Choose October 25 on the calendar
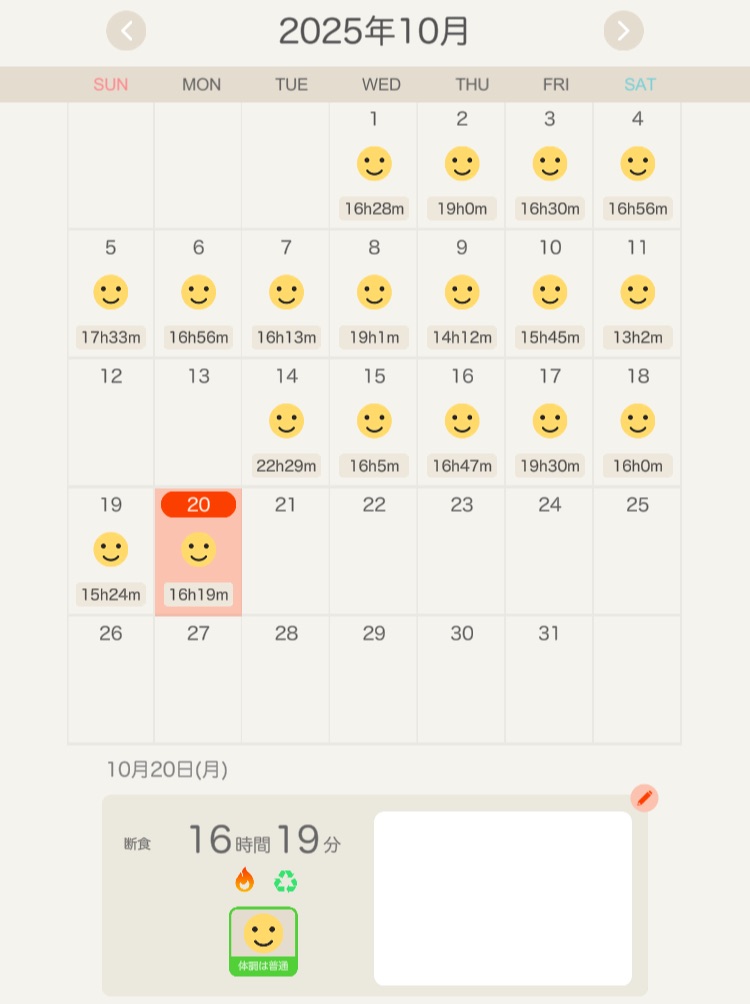The width and height of the screenshot is (750, 1004). pyautogui.click(x=637, y=551)
